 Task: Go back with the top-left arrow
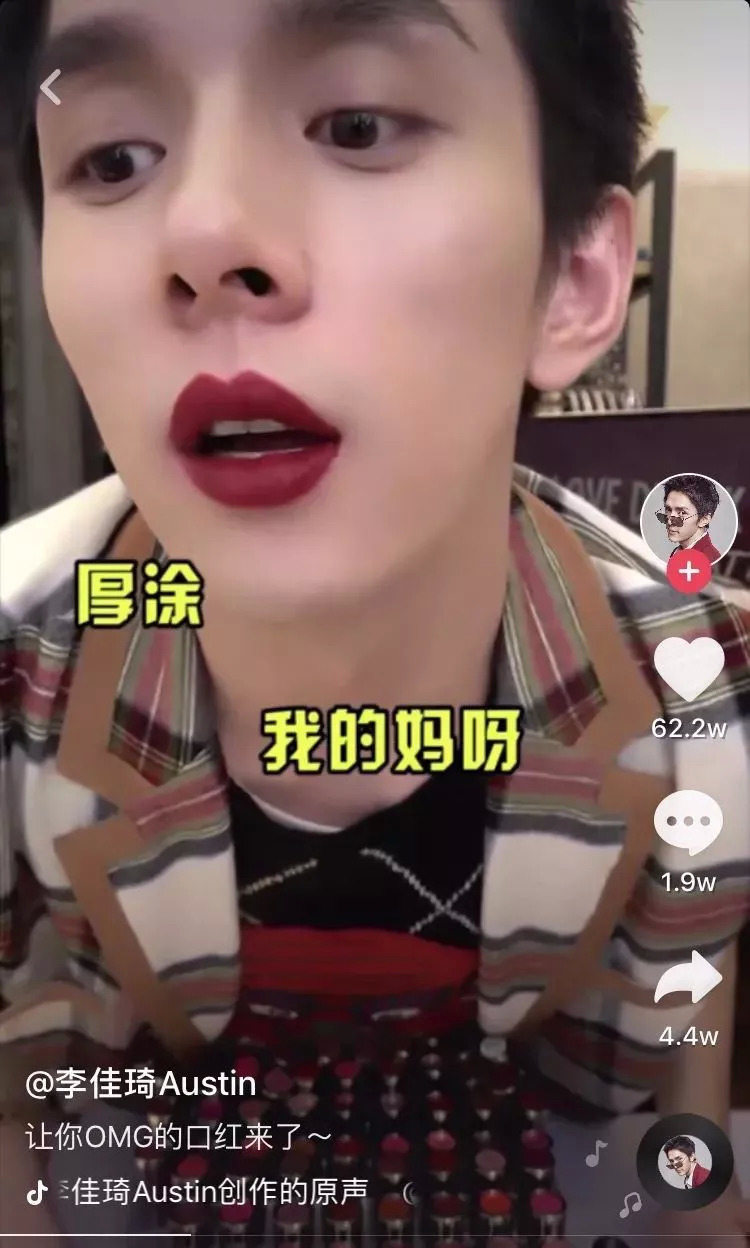tap(50, 87)
